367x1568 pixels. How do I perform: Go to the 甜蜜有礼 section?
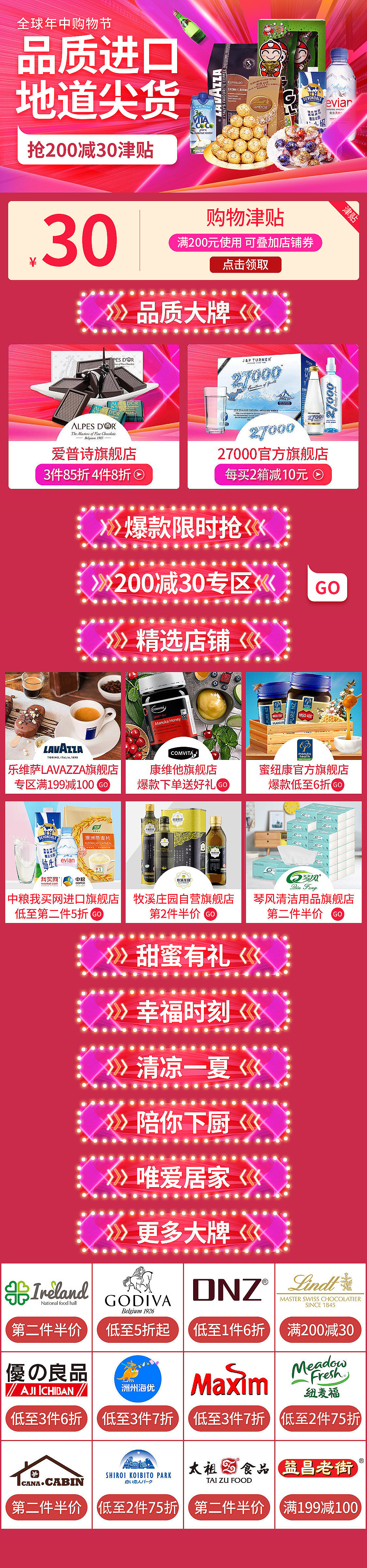click(183, 956)
